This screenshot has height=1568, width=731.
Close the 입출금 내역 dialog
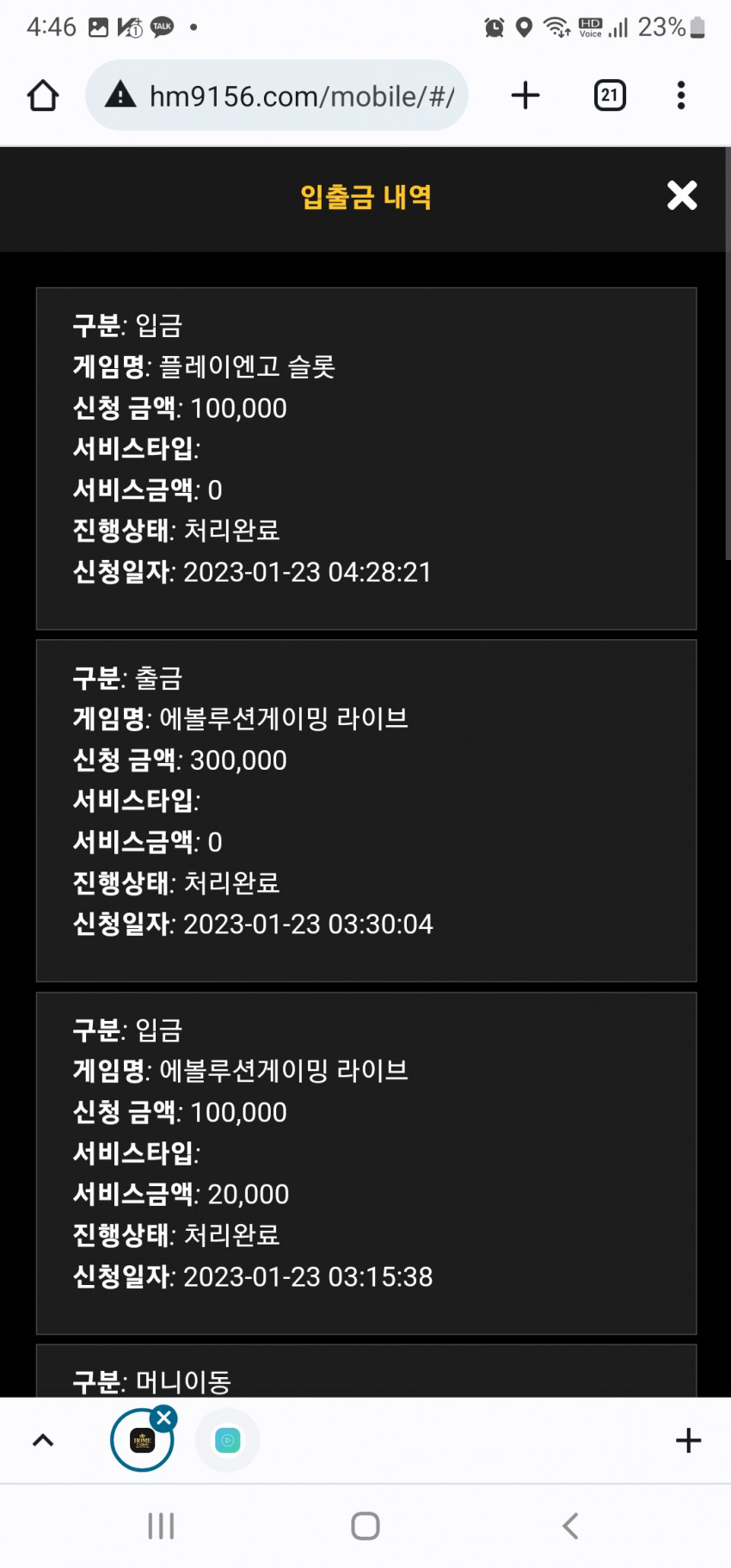pos(682,196)
